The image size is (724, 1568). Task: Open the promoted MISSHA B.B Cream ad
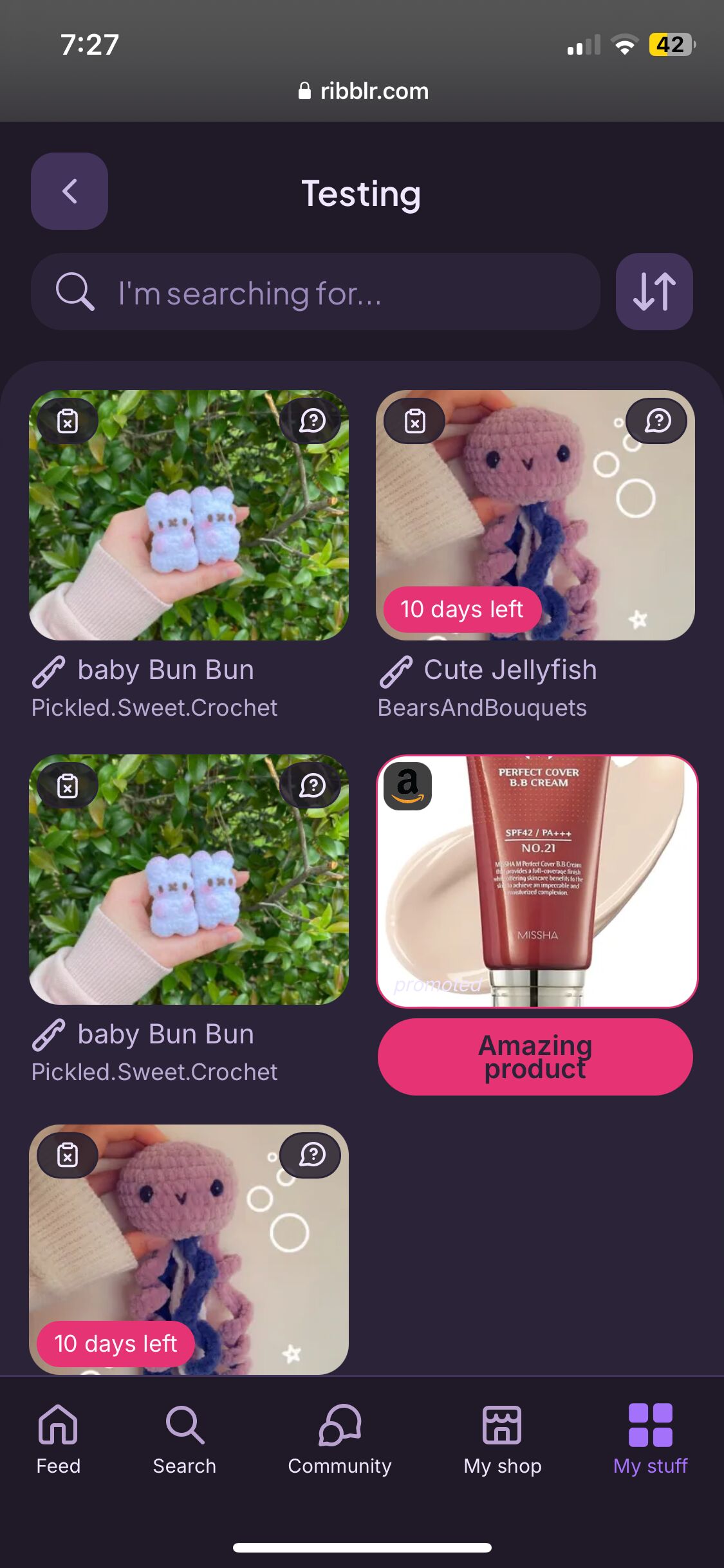pyautogui.click(x=537, y=881)
